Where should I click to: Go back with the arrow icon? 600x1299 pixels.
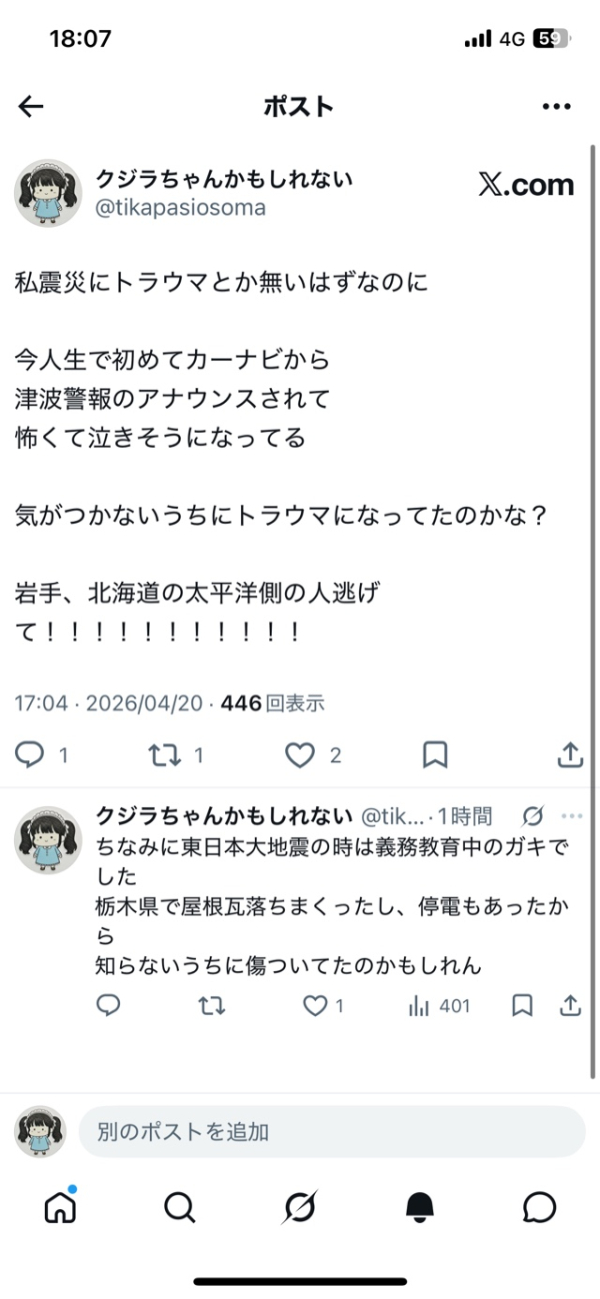pos(31,107)
